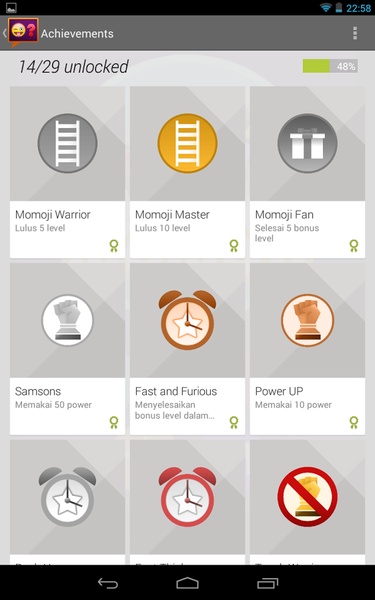This screenshot has width=375, height=600.
Task: Open the gray alarm clock achievement
Action: [67, 502]
